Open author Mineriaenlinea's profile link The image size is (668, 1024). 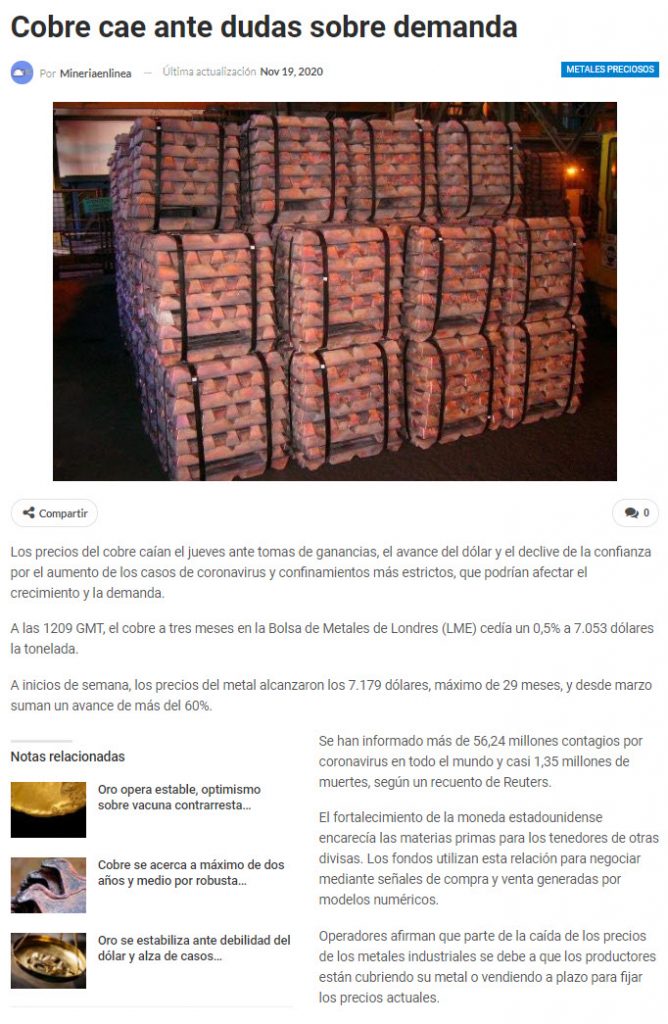(x=95, y=73)
